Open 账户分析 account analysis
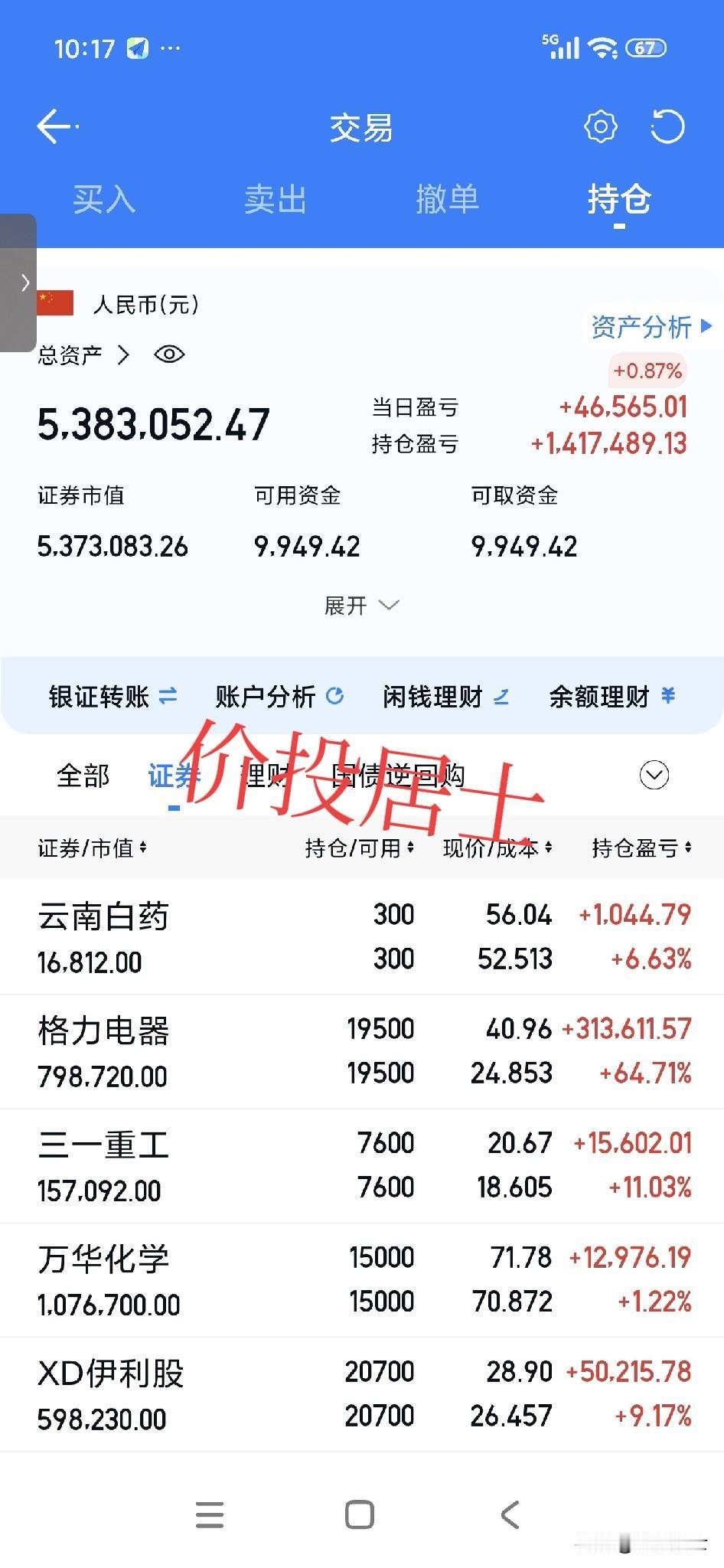Screen dimensions: 724x1568 pyautogui.click(x=279, y=696)
